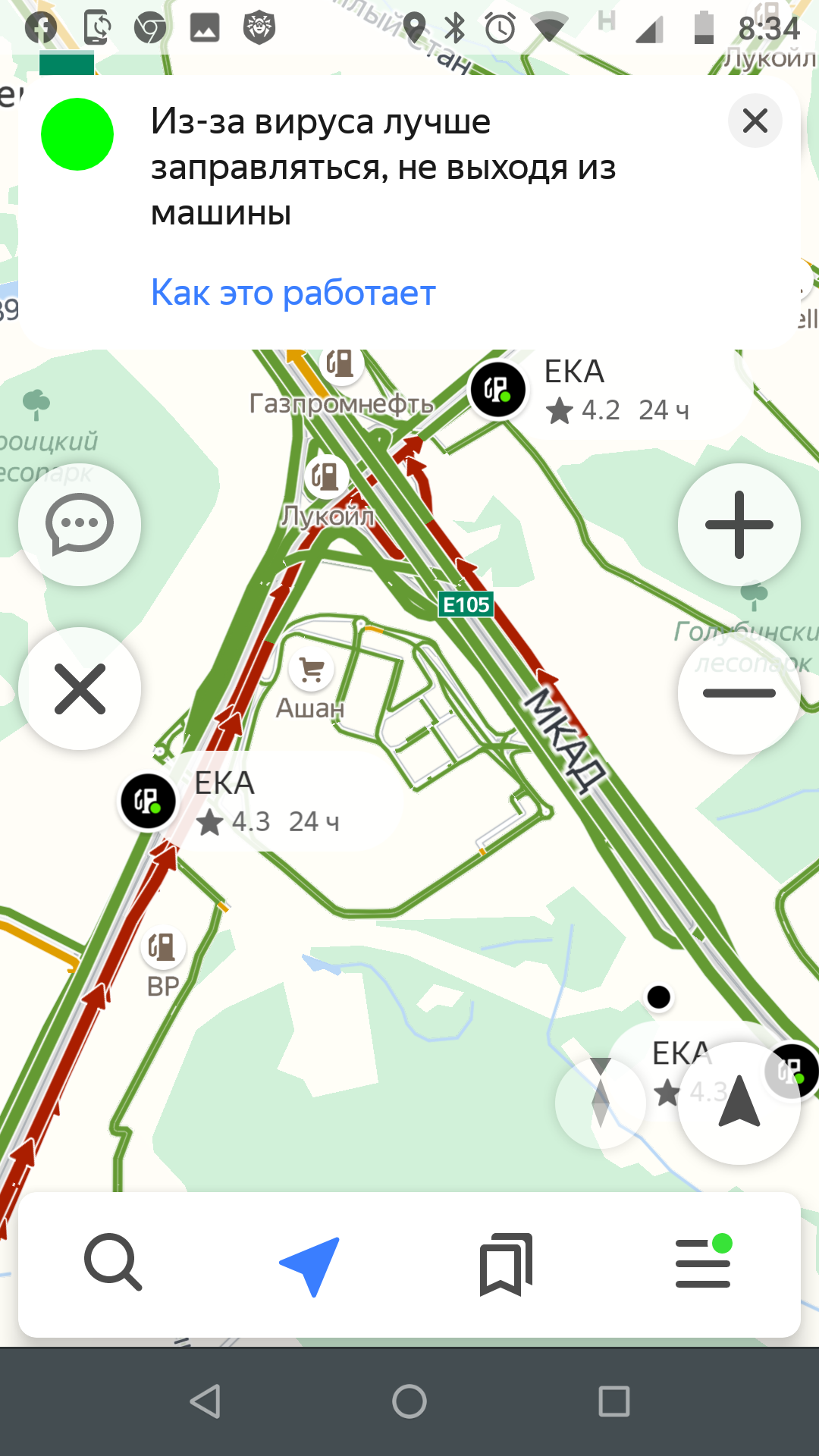Open the menu tab with green dot
Viewport: 819px width, 1456px height.
pyautogui.click(x=703, y=1264)
